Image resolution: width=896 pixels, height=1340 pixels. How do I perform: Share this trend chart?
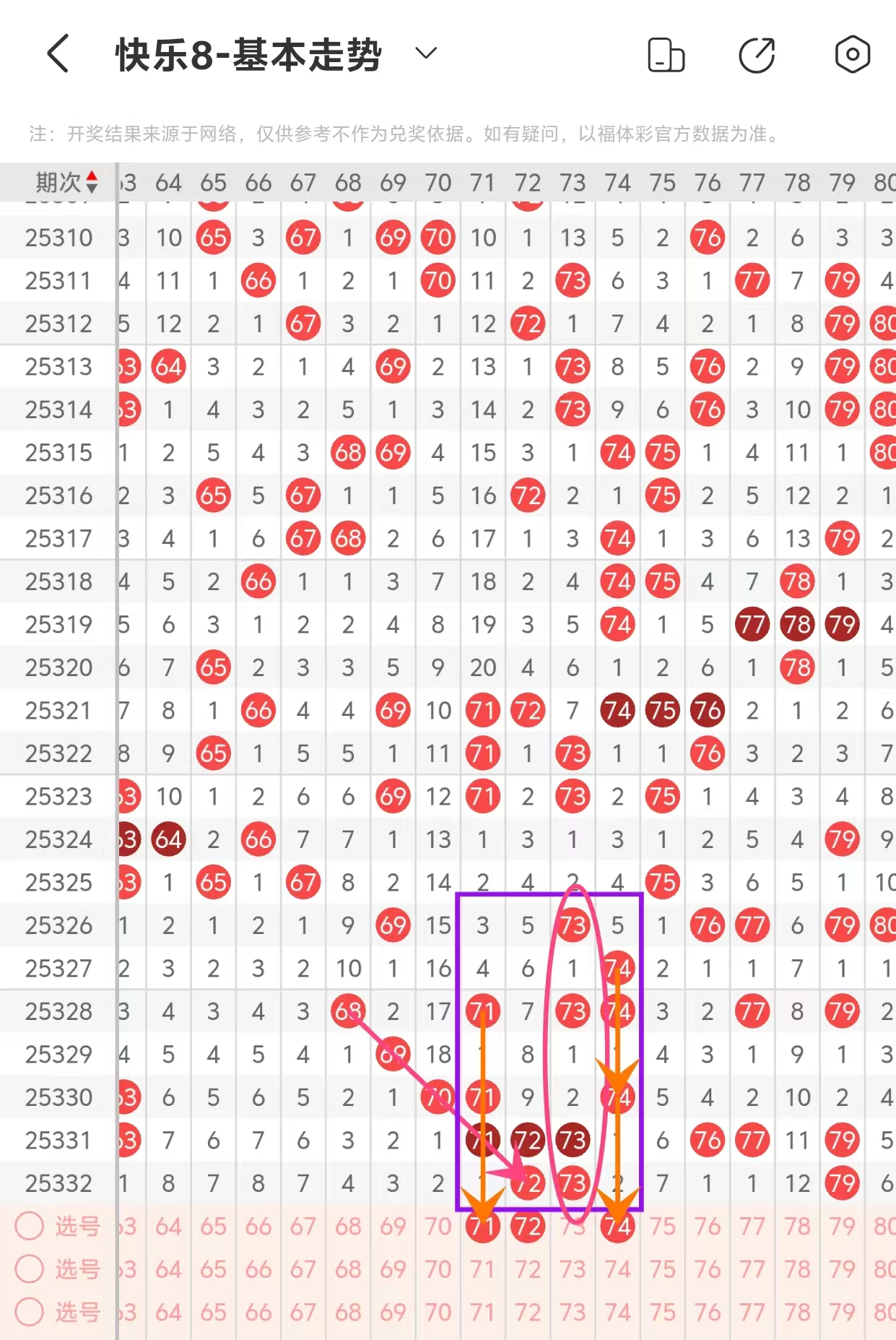(757, 55)
